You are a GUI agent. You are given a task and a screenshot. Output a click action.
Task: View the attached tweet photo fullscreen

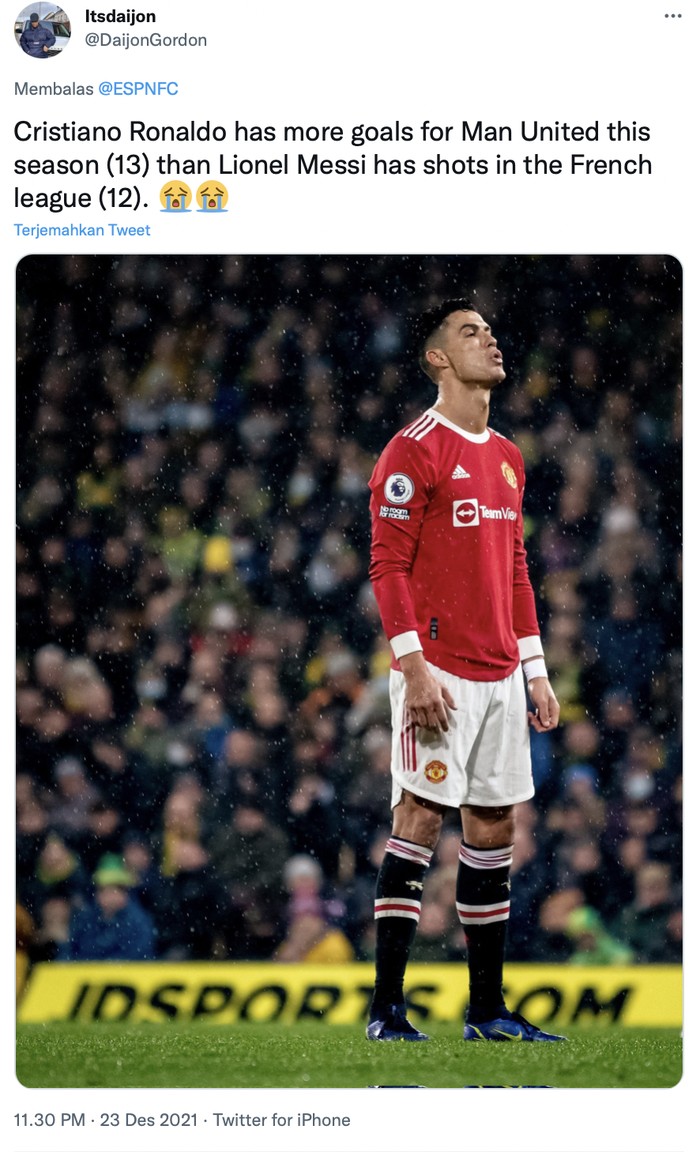tap(349, 670)
